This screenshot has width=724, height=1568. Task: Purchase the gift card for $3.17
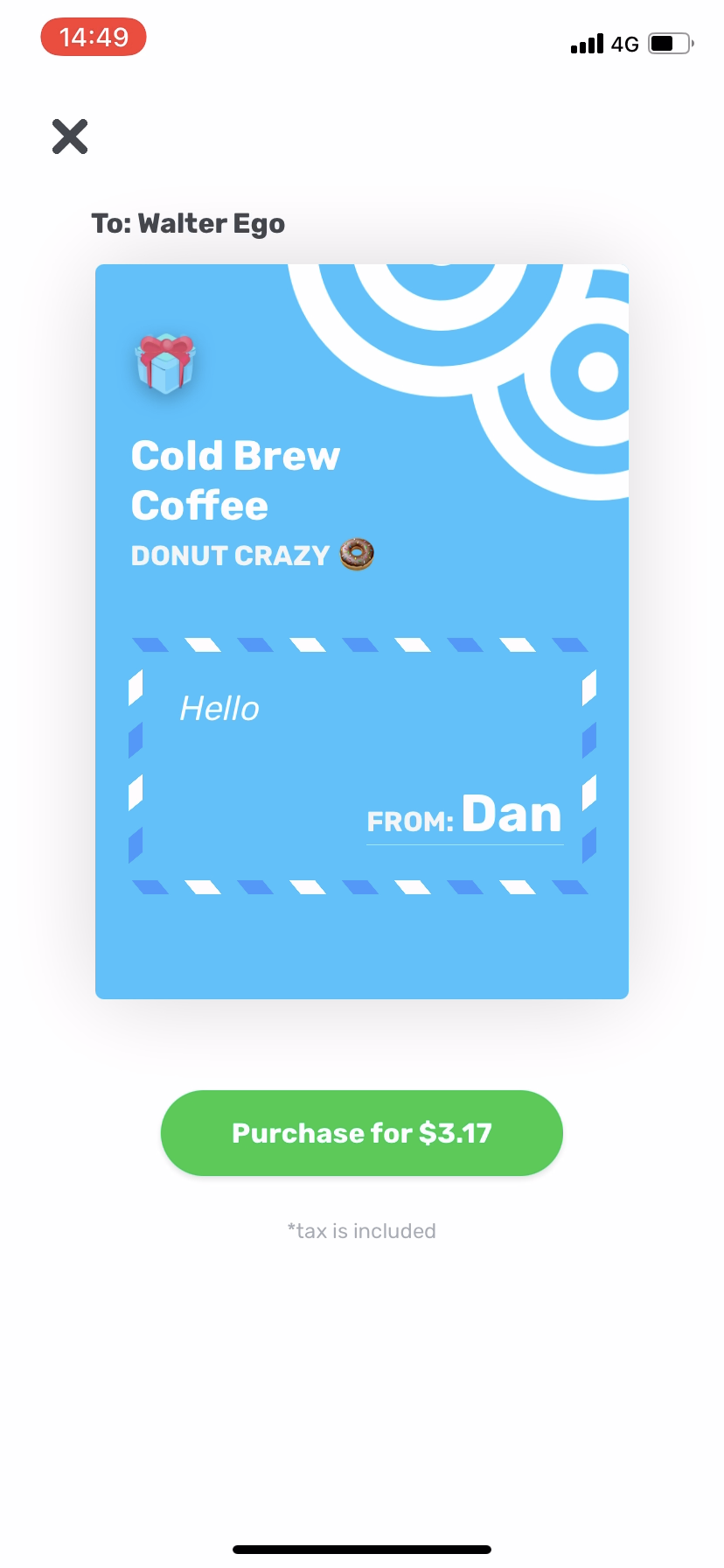coord(361,1132)
